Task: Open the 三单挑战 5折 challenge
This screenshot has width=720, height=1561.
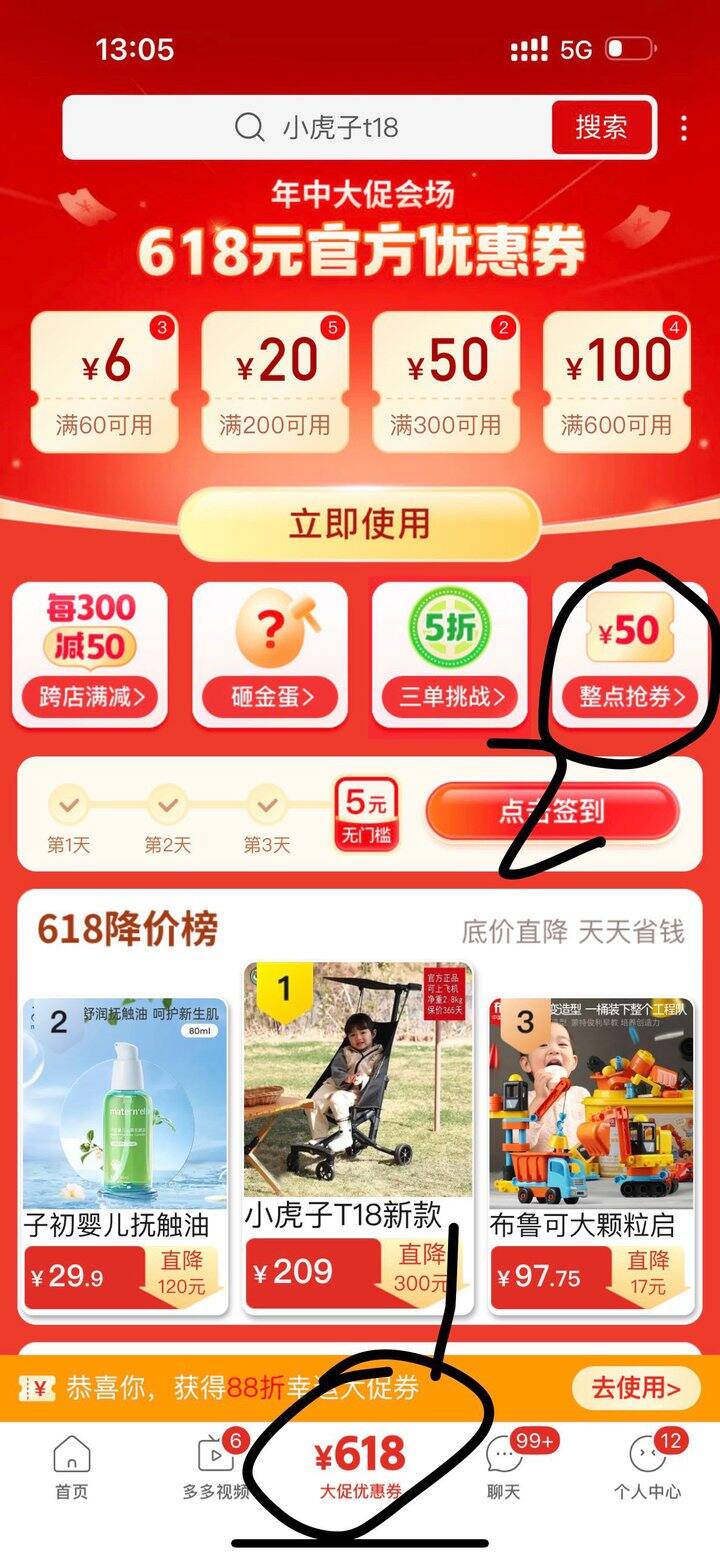Action: (x=449, y=655)
